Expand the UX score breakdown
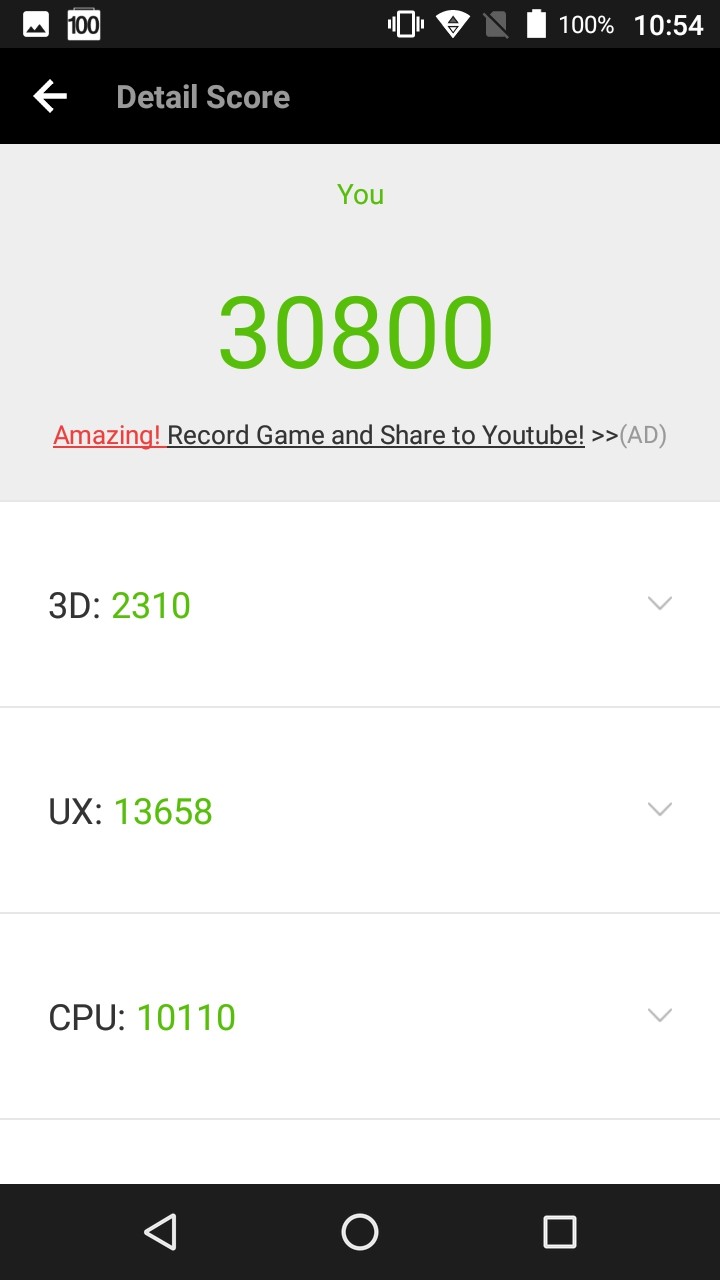Viewport: 720px width, 1280px height. coord(659,809)
